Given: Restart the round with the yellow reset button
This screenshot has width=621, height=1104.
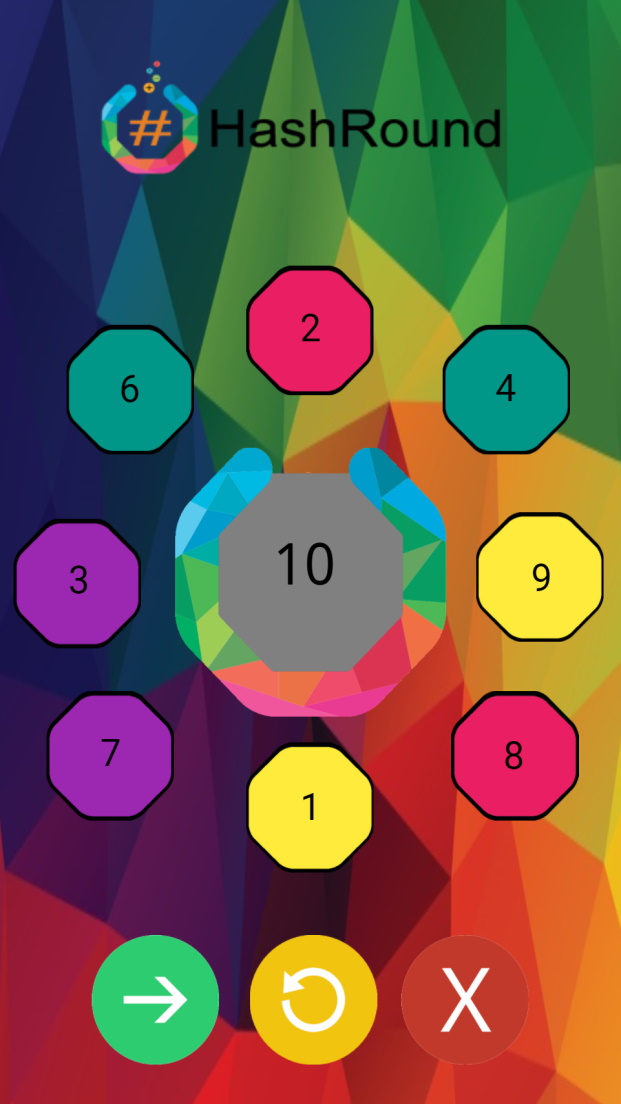Looking at the screenshot, I should 313,999.
